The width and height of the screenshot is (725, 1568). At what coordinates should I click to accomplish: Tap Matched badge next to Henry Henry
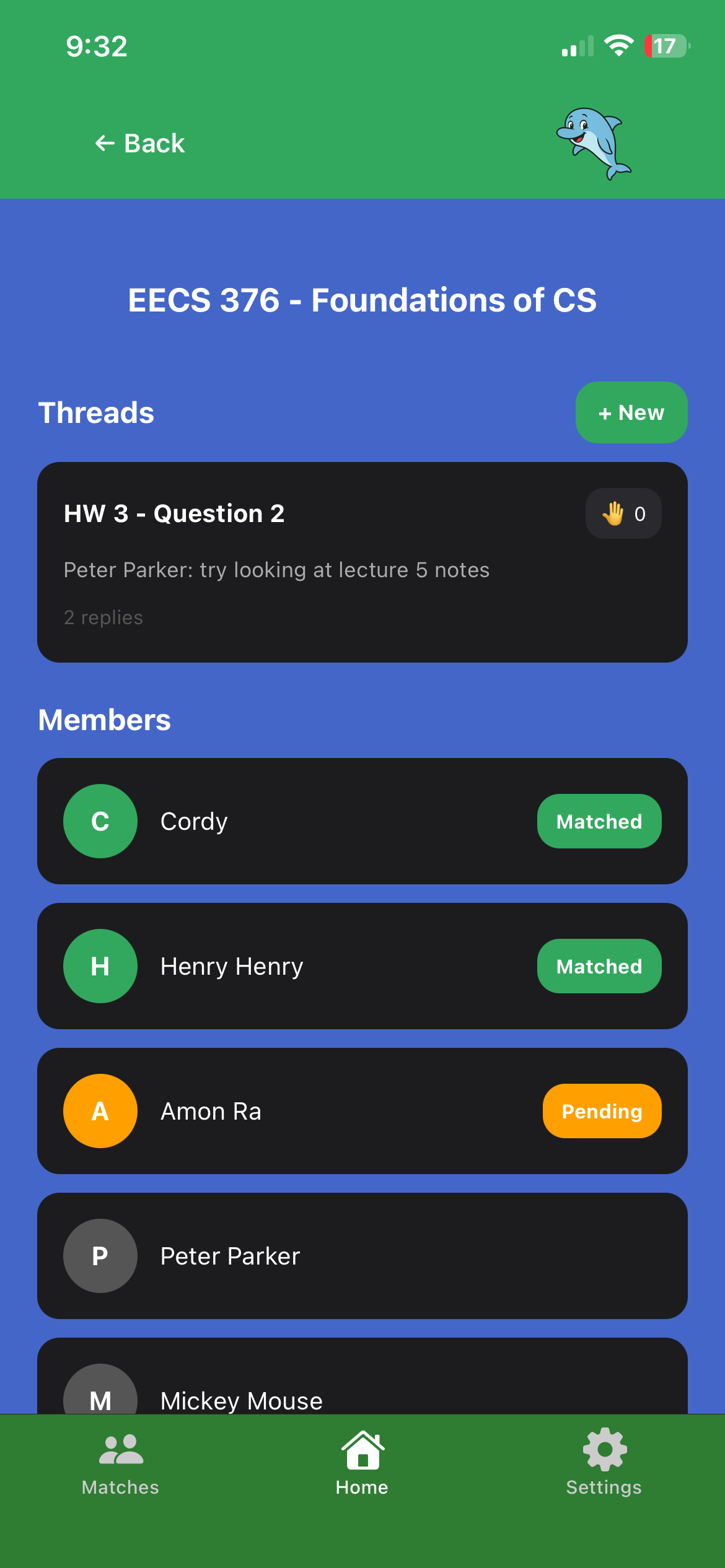point(599,966)
